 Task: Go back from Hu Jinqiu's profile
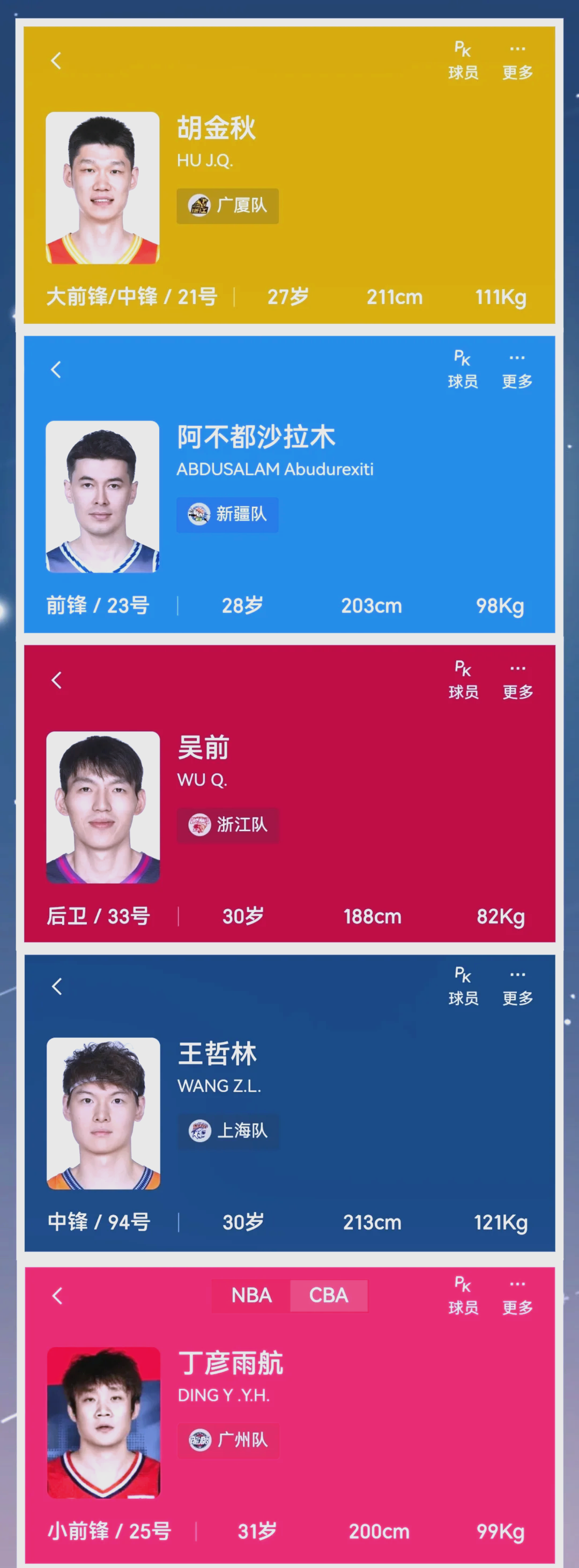click(x=56, y=61)
